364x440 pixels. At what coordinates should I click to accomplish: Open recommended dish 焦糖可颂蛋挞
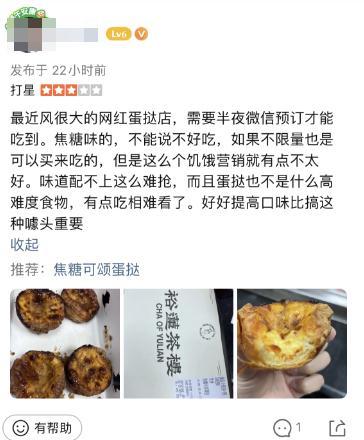[x=97, y=269]
